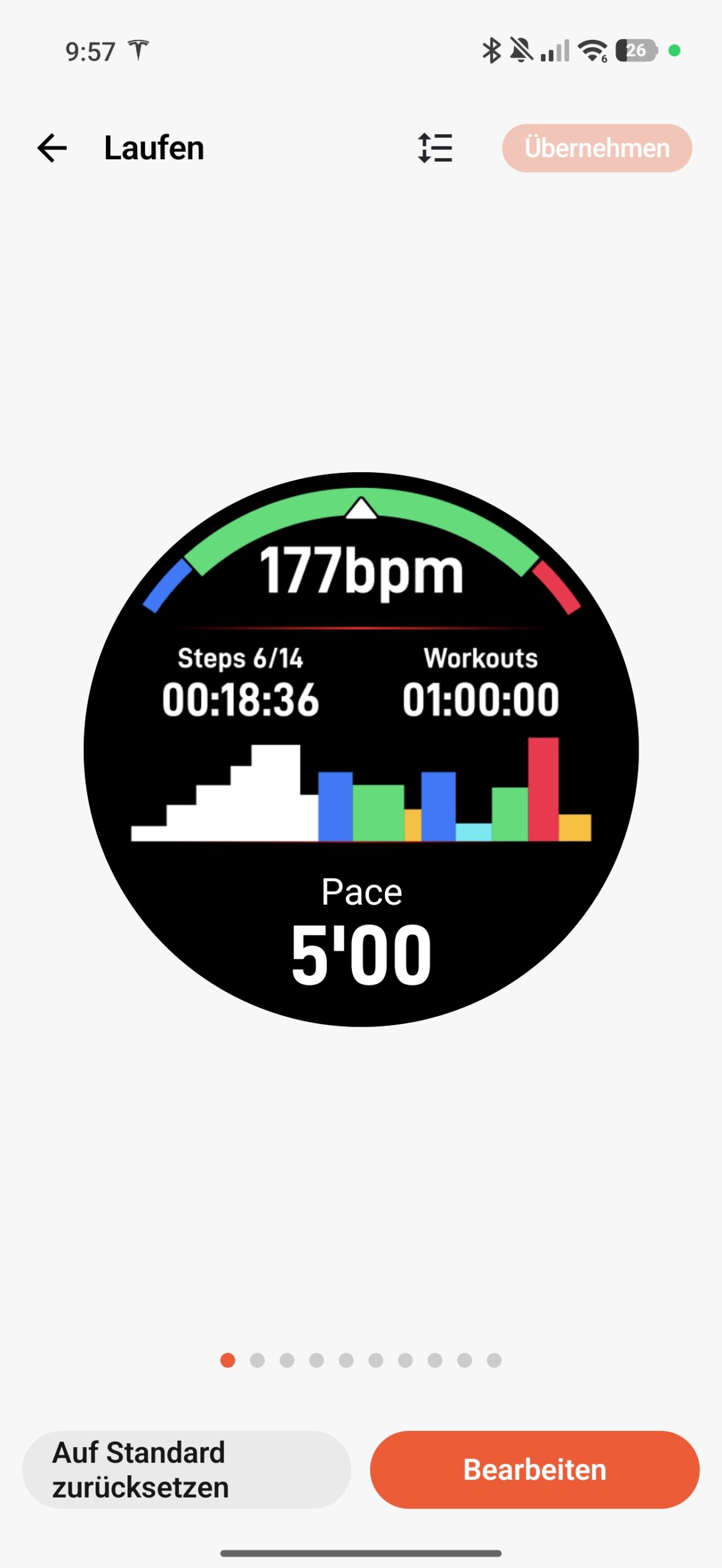
Task: Open the reorder list icon
Action: [435, 148]
